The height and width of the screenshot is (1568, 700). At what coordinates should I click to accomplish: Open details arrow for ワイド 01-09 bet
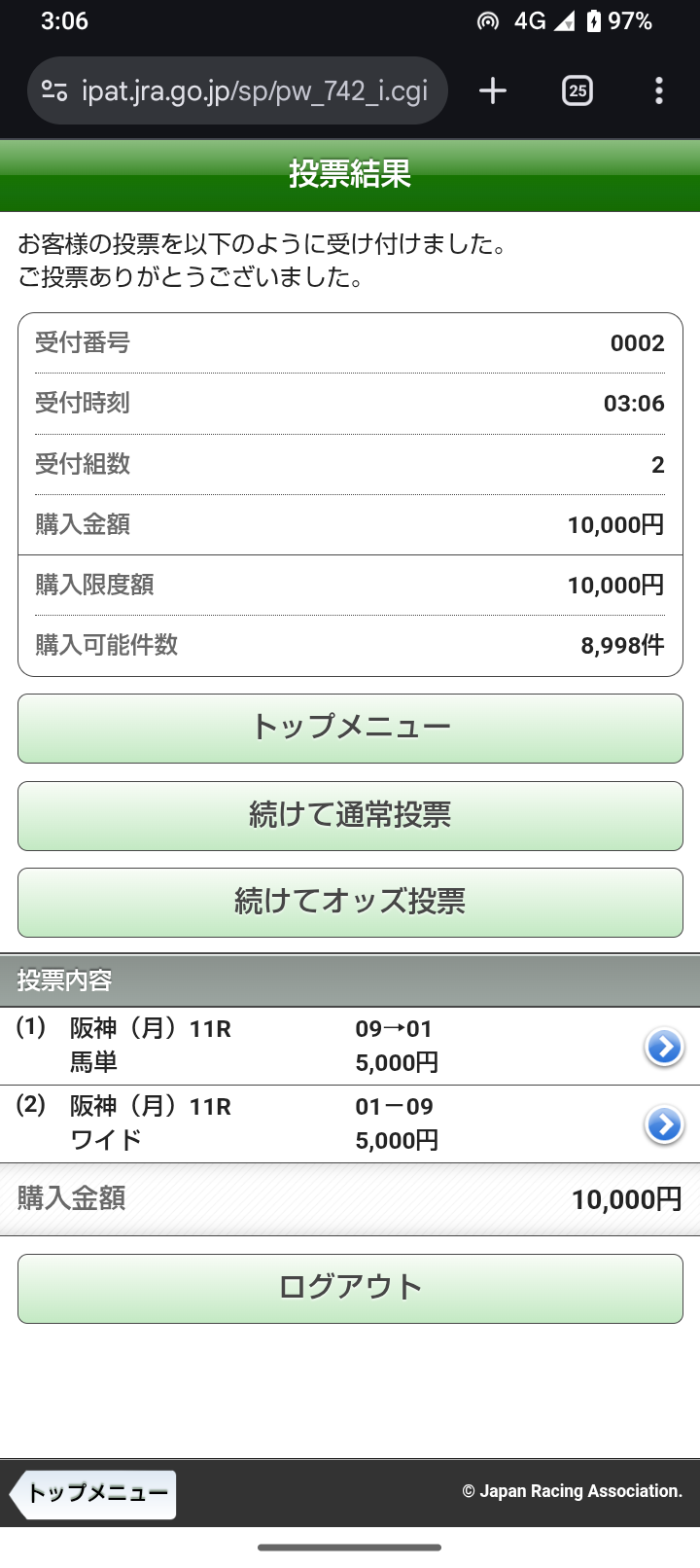664,1124
